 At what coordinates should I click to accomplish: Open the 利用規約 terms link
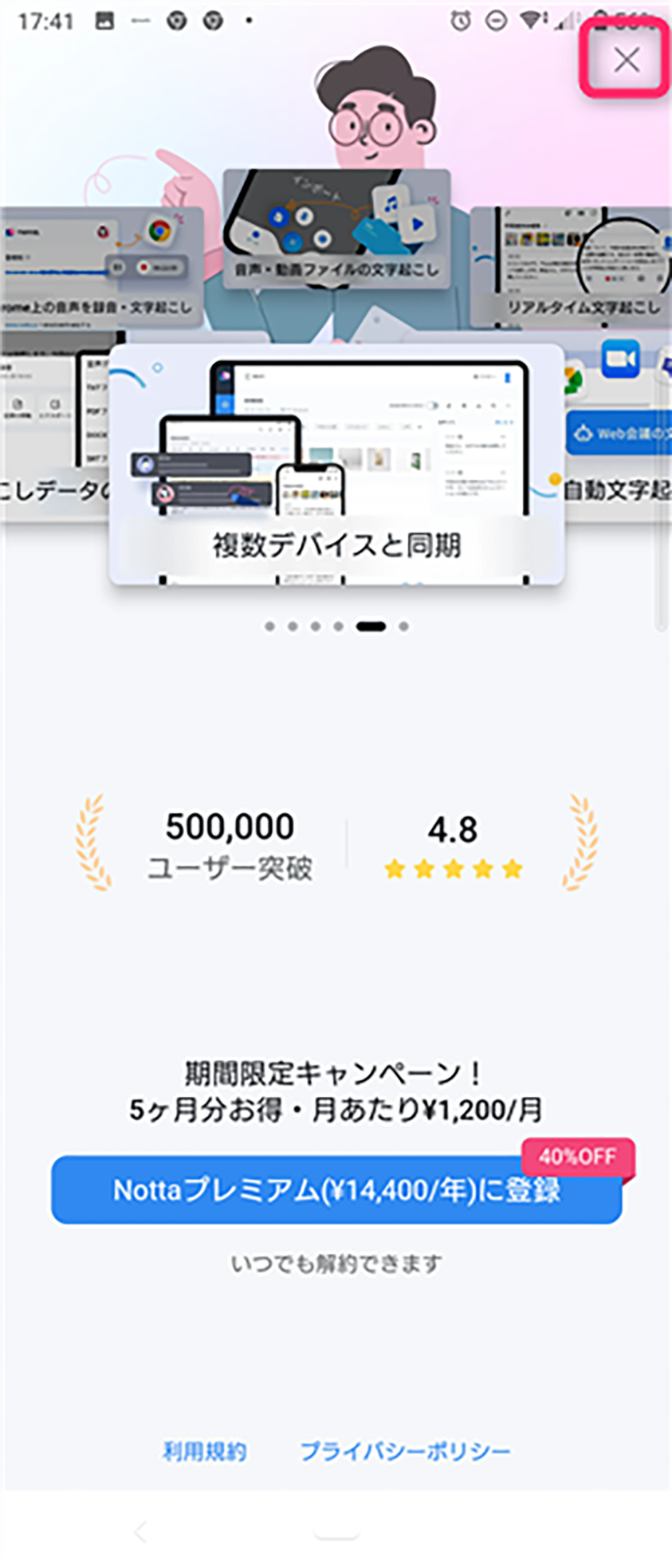pos(204,1452)
